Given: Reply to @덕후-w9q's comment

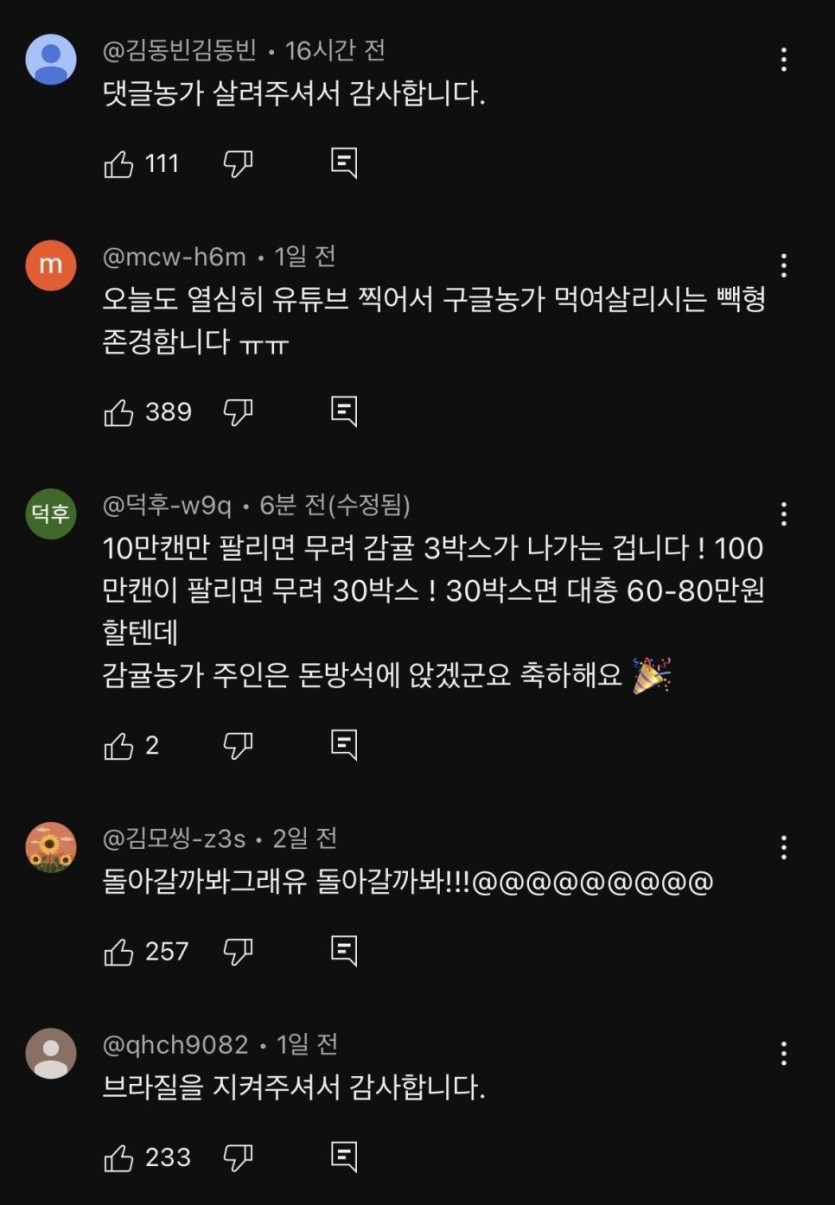Looking at the screenshot, I should [x=344, y=745].
